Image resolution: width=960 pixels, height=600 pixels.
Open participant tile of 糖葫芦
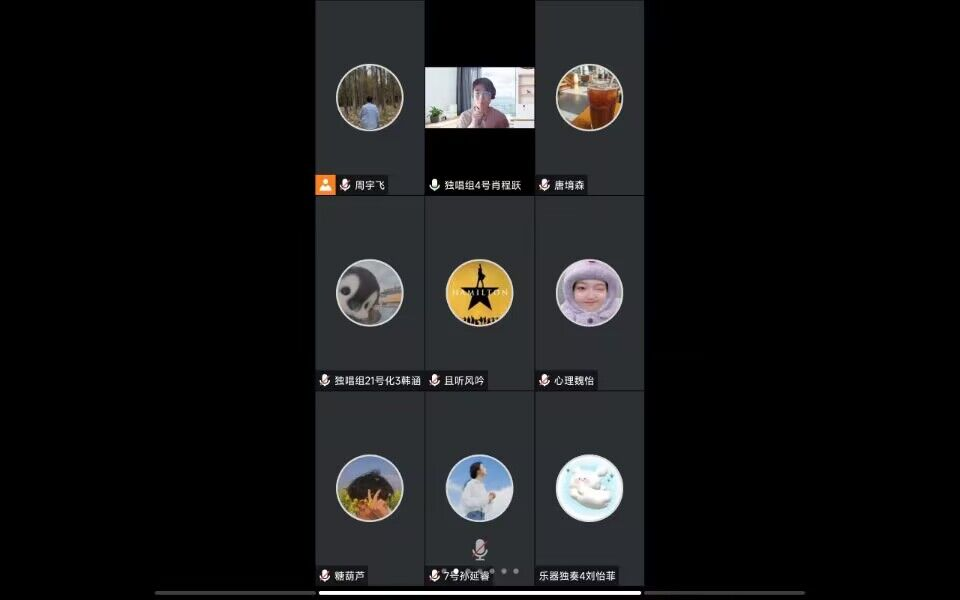[x=369, y=488]
